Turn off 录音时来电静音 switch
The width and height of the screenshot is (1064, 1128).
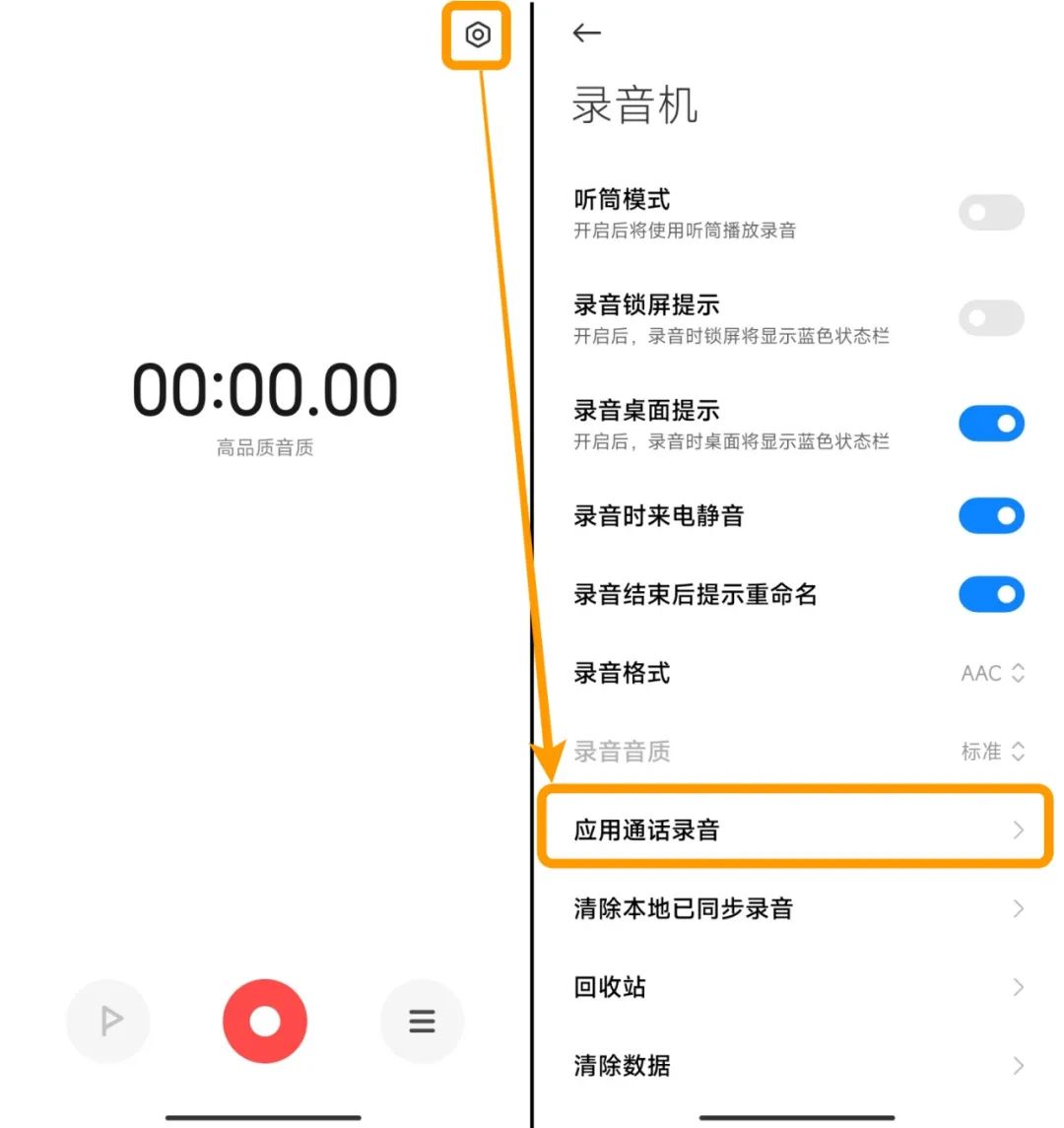click(991, 515)
